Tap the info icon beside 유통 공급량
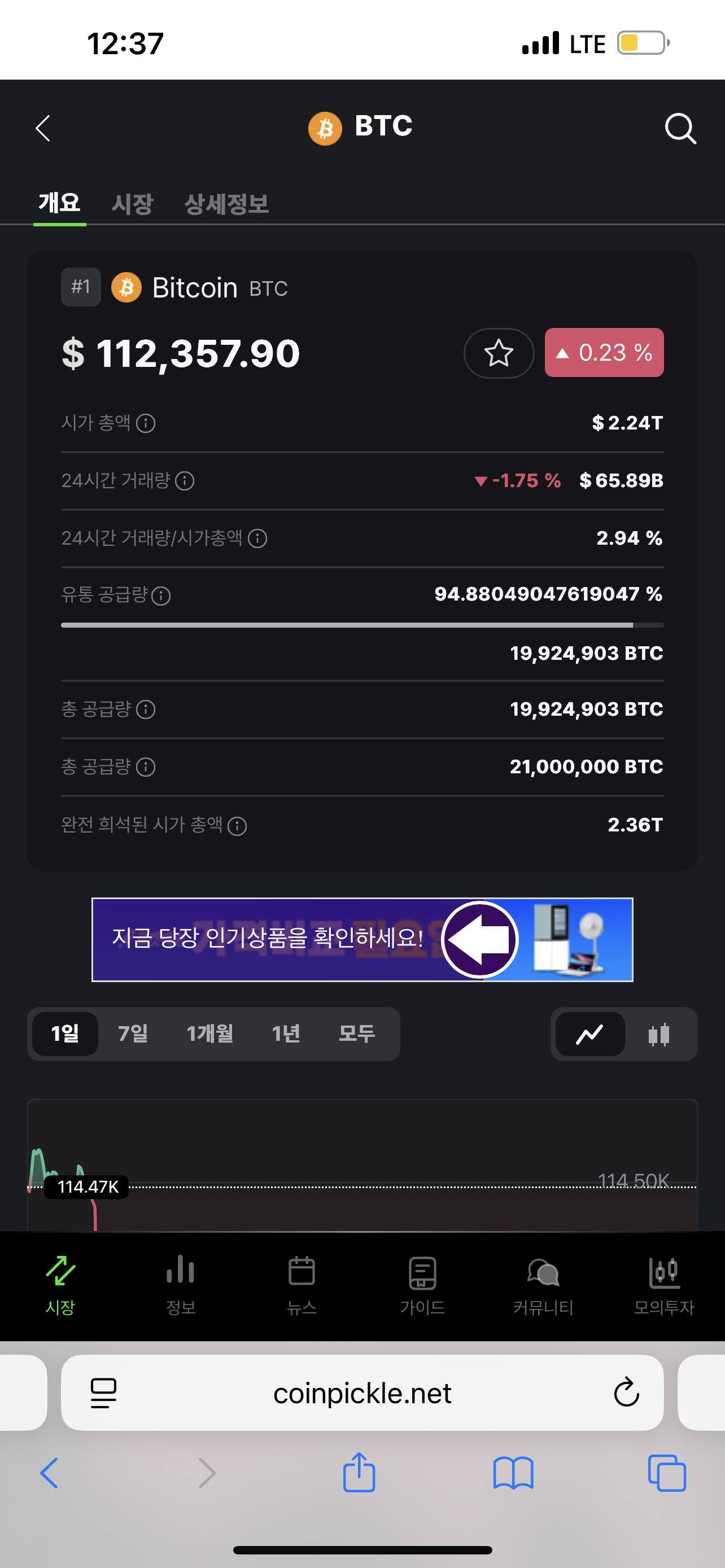The image size is (725, 1568). pyautogui.click(x=161, y=595)
